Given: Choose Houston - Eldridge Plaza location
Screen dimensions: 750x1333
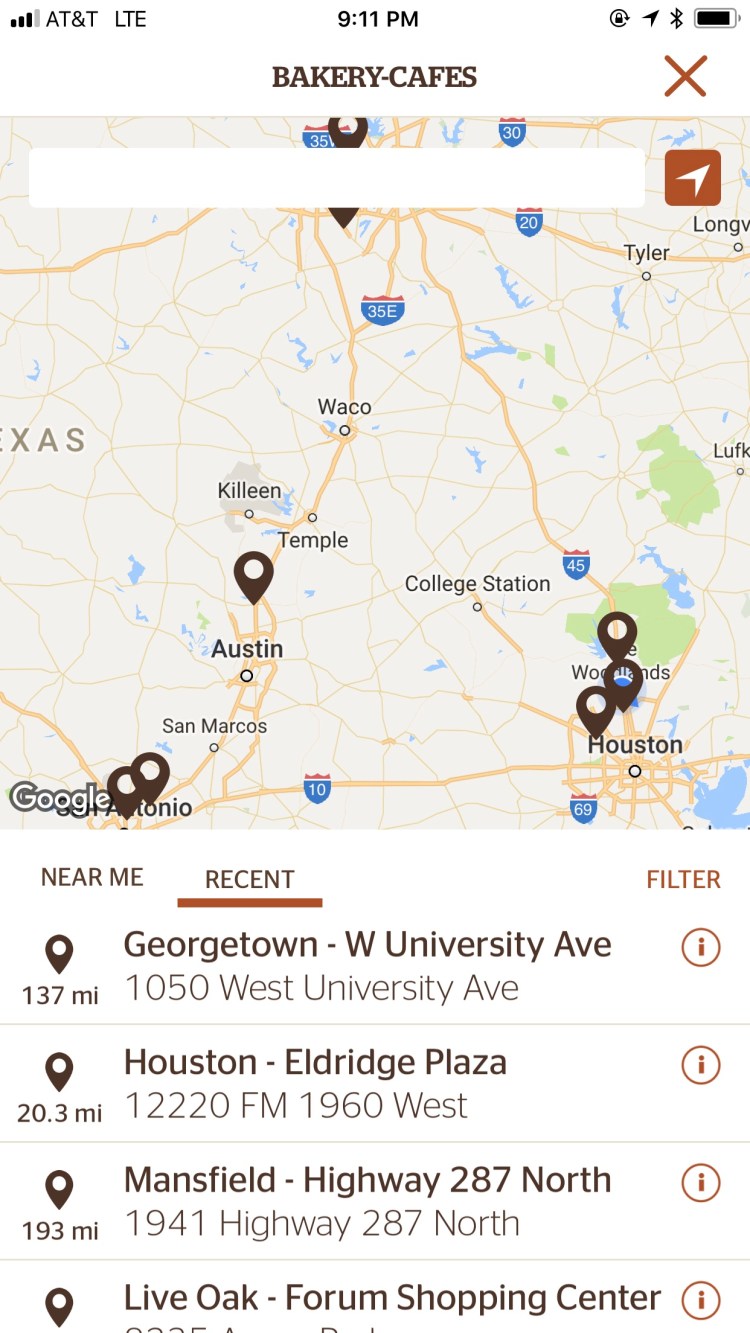Looking at the screenshot, I should (x=315, y=1084).
